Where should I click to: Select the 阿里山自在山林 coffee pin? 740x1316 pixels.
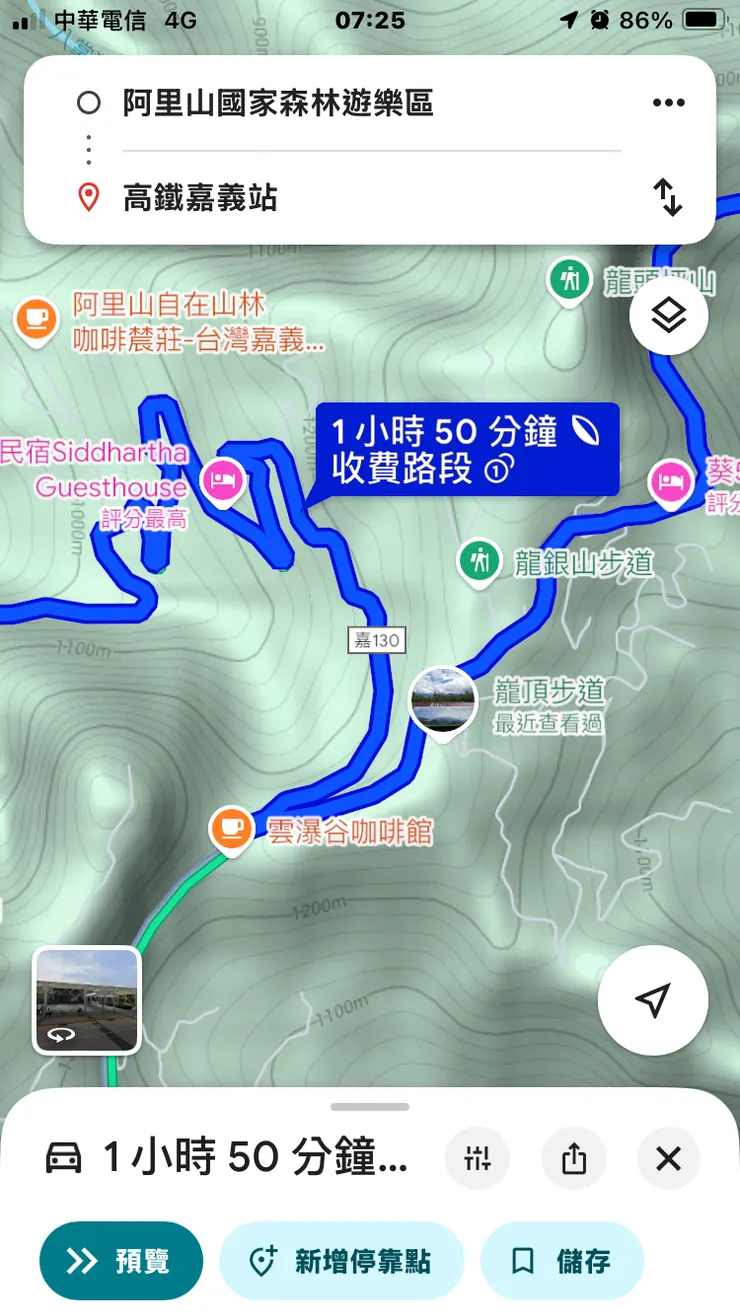tap(36, 322)
